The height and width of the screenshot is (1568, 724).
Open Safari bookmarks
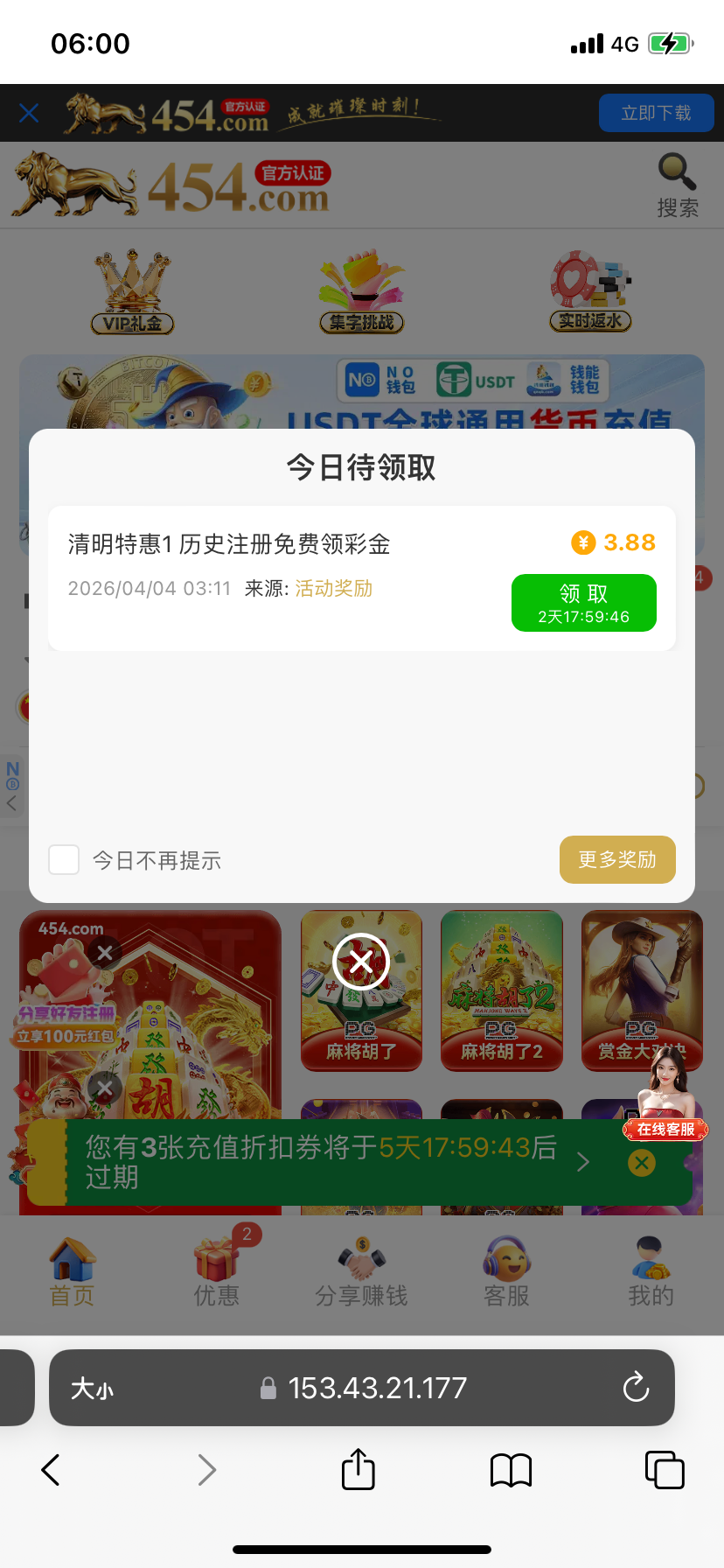coord(511,1469)
